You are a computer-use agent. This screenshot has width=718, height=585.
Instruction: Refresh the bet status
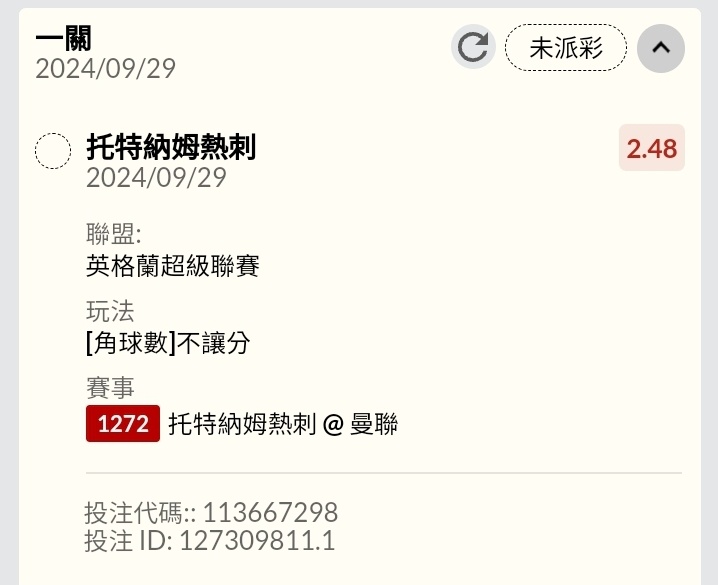[x=473, y=47]
